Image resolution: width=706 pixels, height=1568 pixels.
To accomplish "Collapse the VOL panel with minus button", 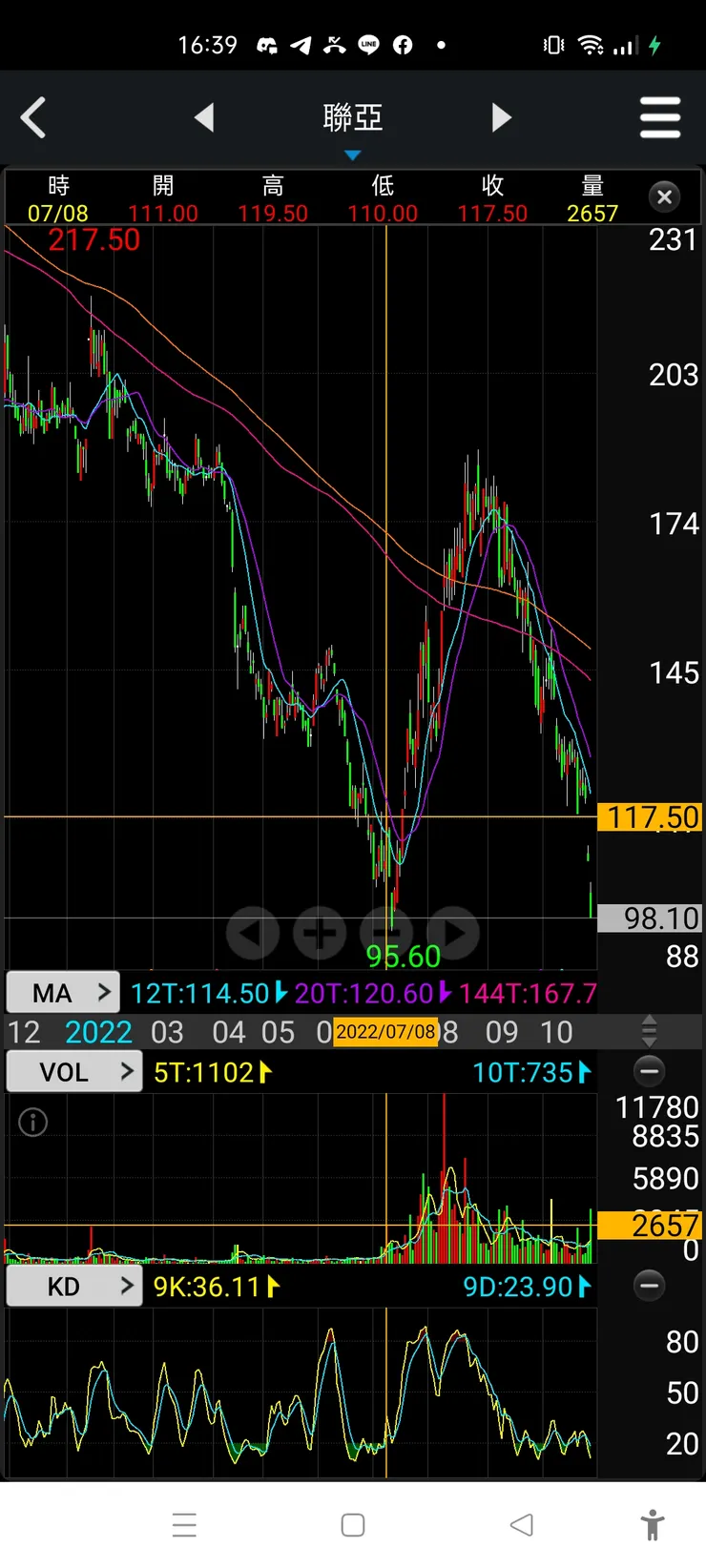I will pos(649,1071).
